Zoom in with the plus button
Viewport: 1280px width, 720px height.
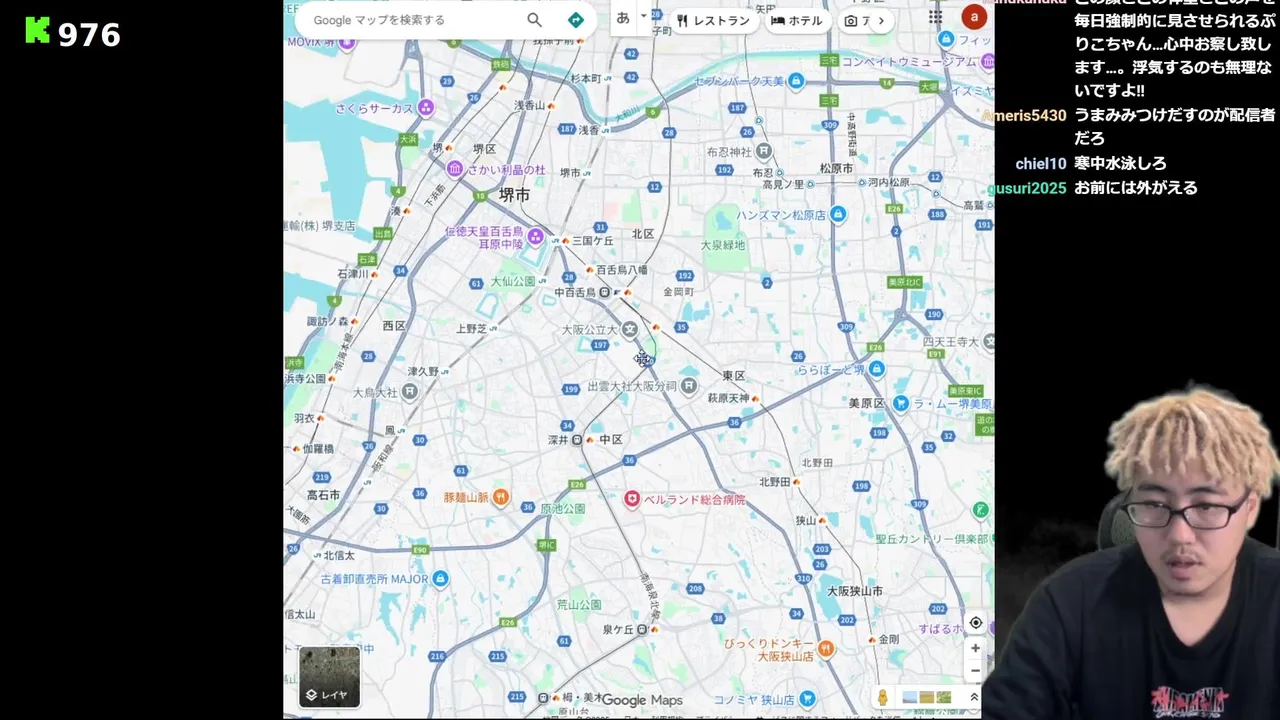(x=975, y=648)
